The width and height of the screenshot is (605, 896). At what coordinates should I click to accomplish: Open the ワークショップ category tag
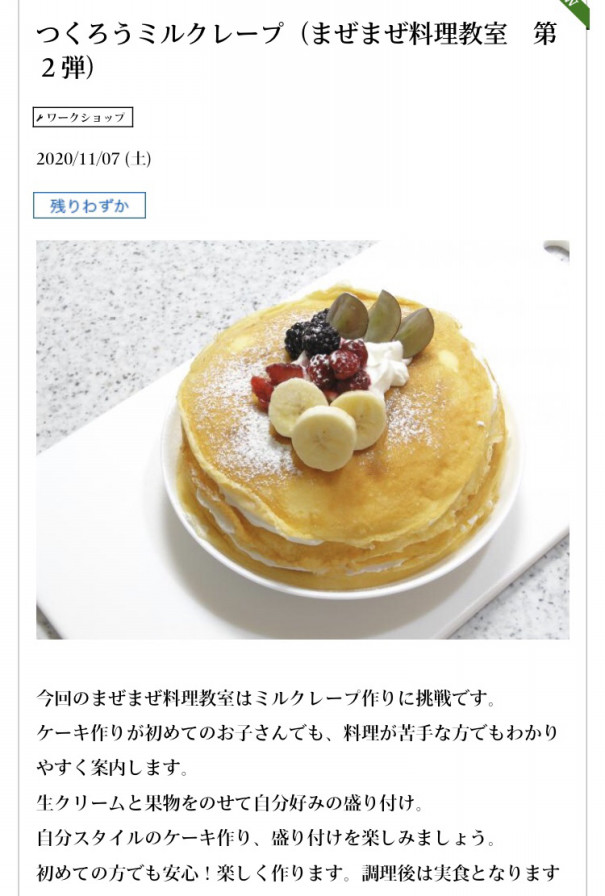click(x=83, y=118)
